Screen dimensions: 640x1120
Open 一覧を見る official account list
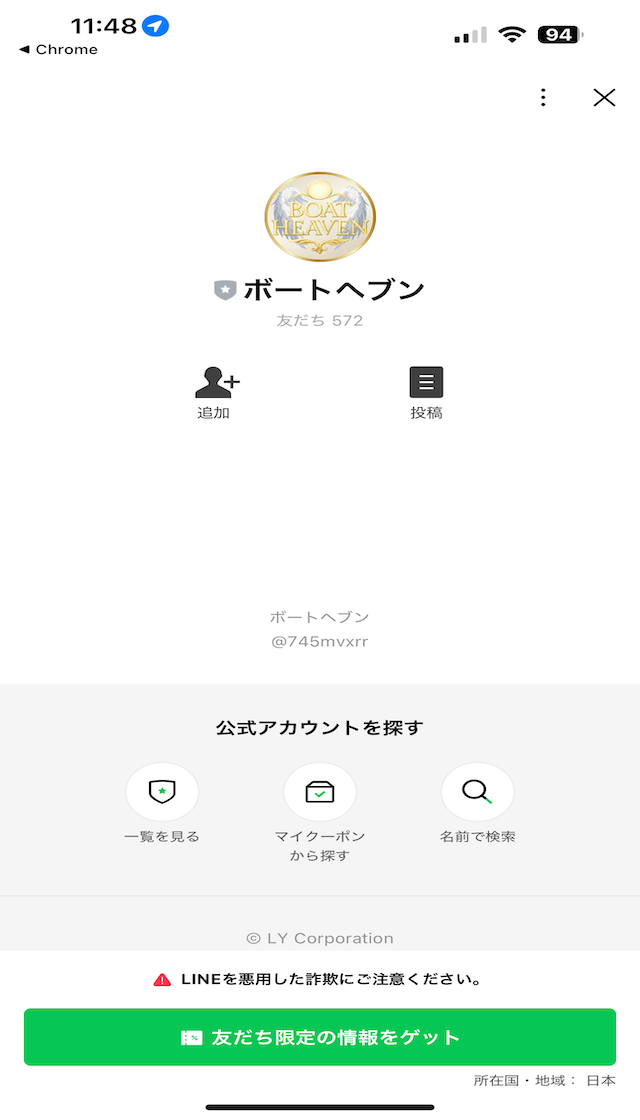point(162,803)
